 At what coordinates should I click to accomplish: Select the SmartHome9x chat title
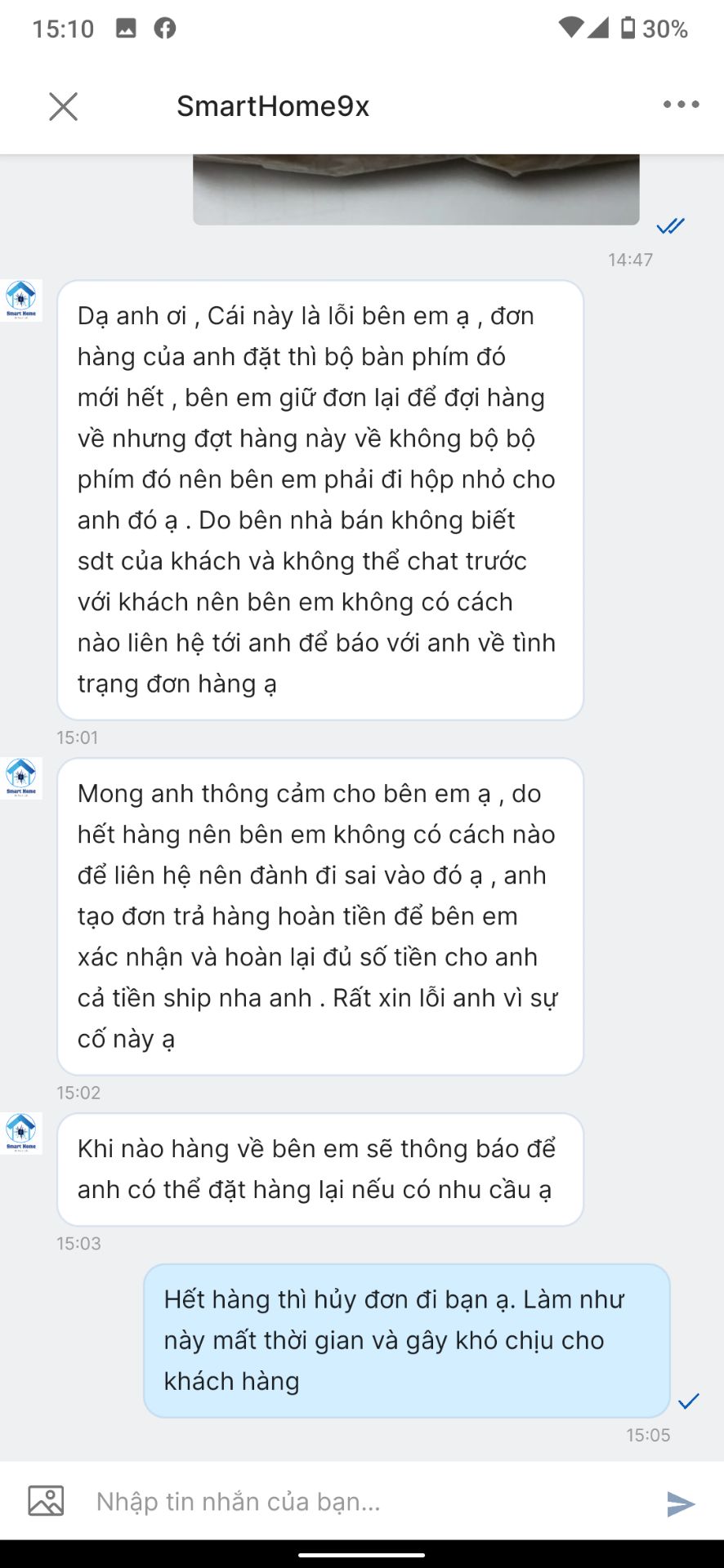point(273,105)
